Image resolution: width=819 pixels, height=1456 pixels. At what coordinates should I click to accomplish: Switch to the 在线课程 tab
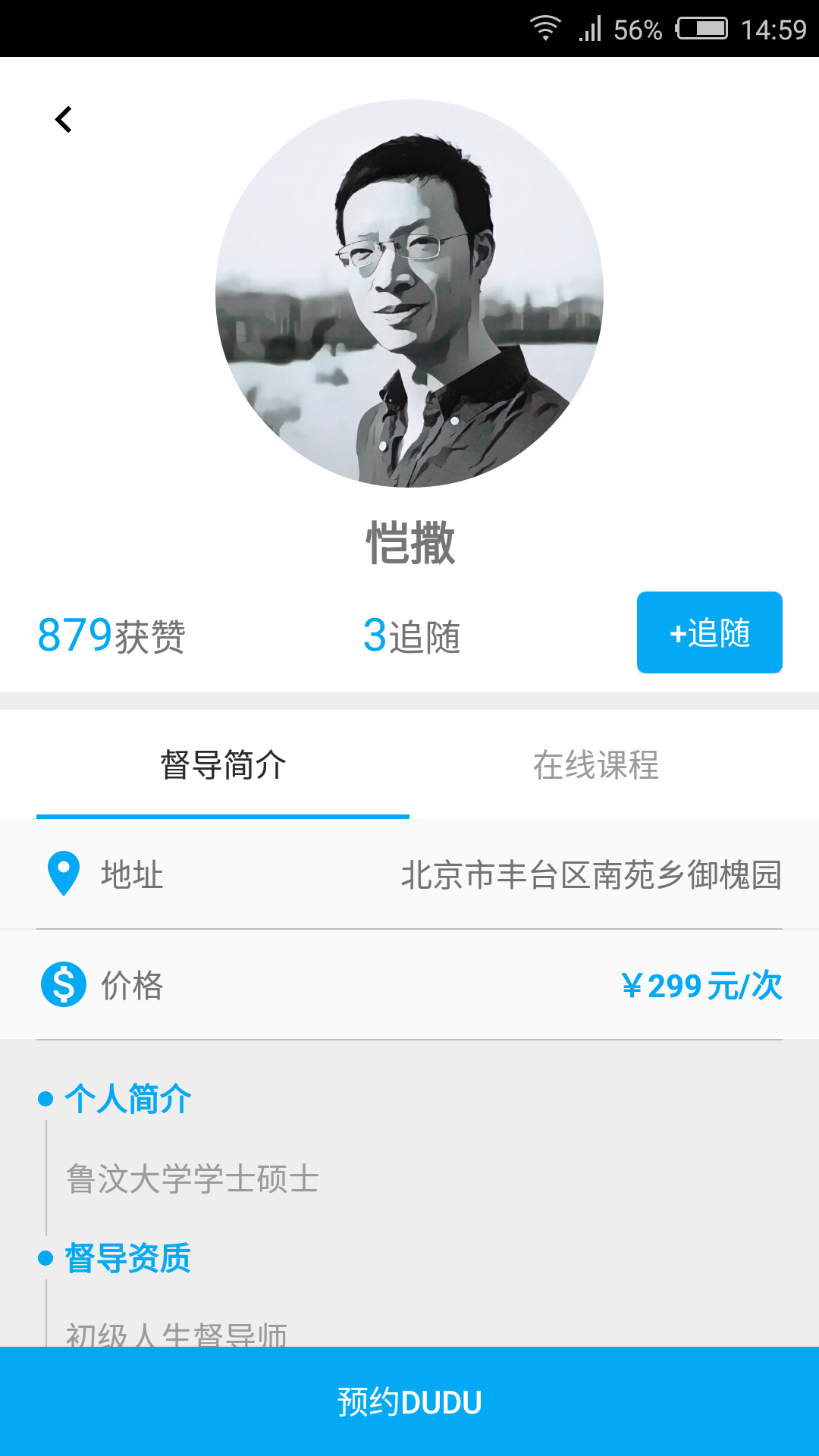595,764
